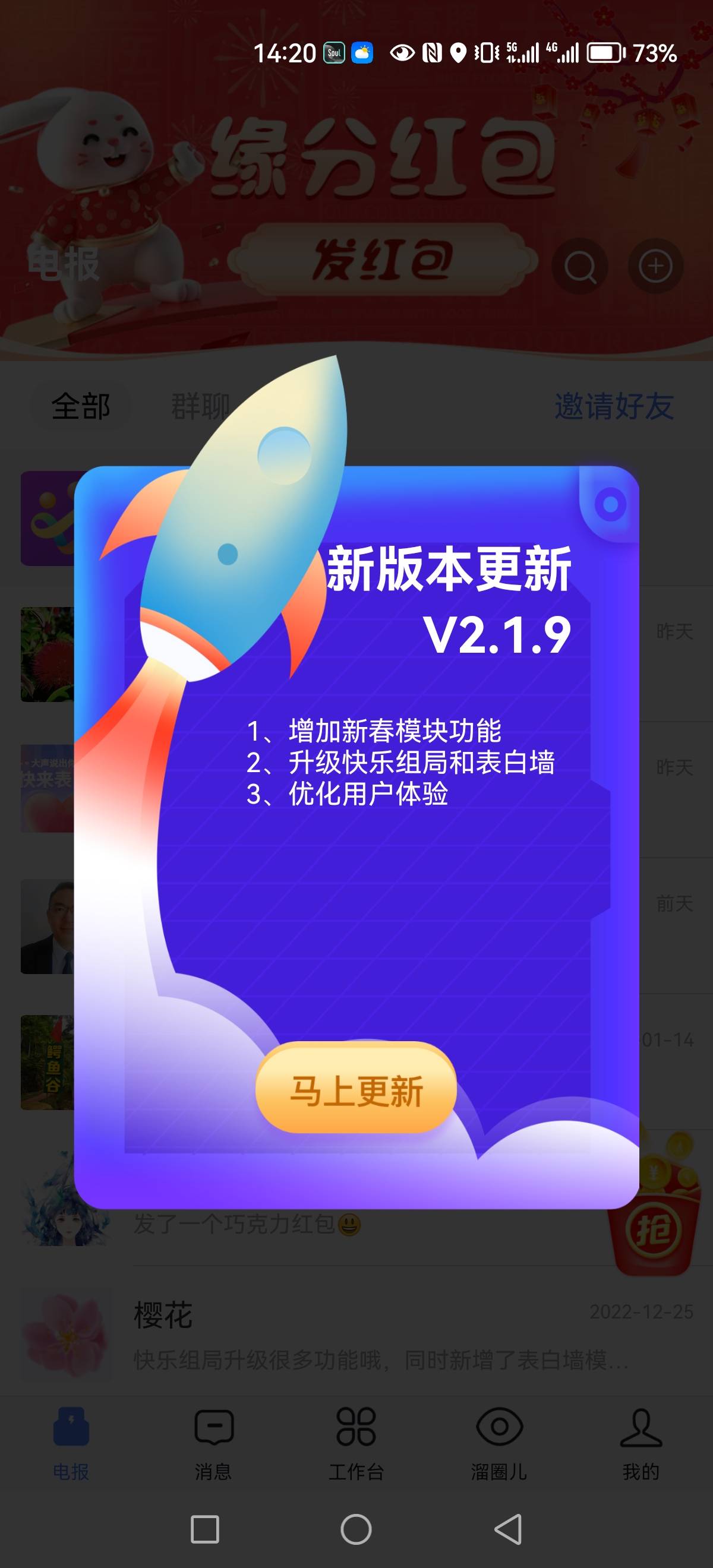Switch to the 溜圈儿 tab

[x=499, y=1444]
